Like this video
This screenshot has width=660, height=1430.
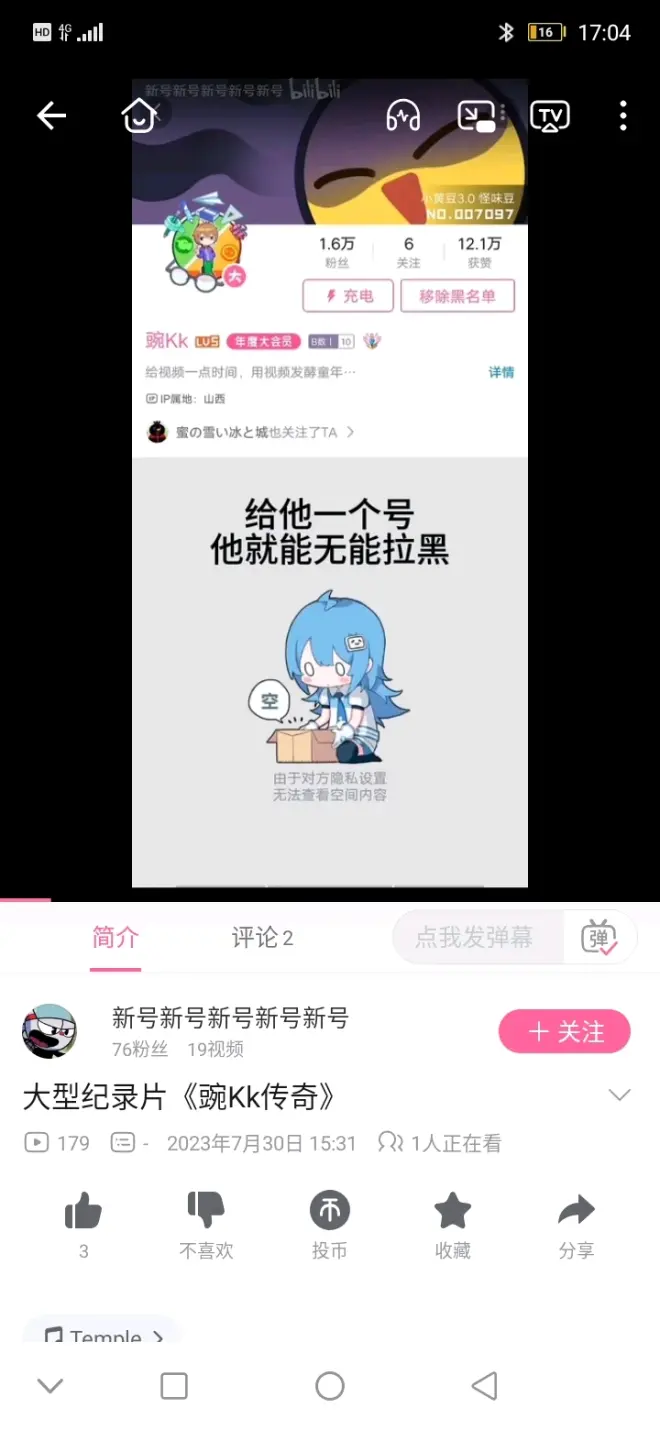pos(83,1212)
